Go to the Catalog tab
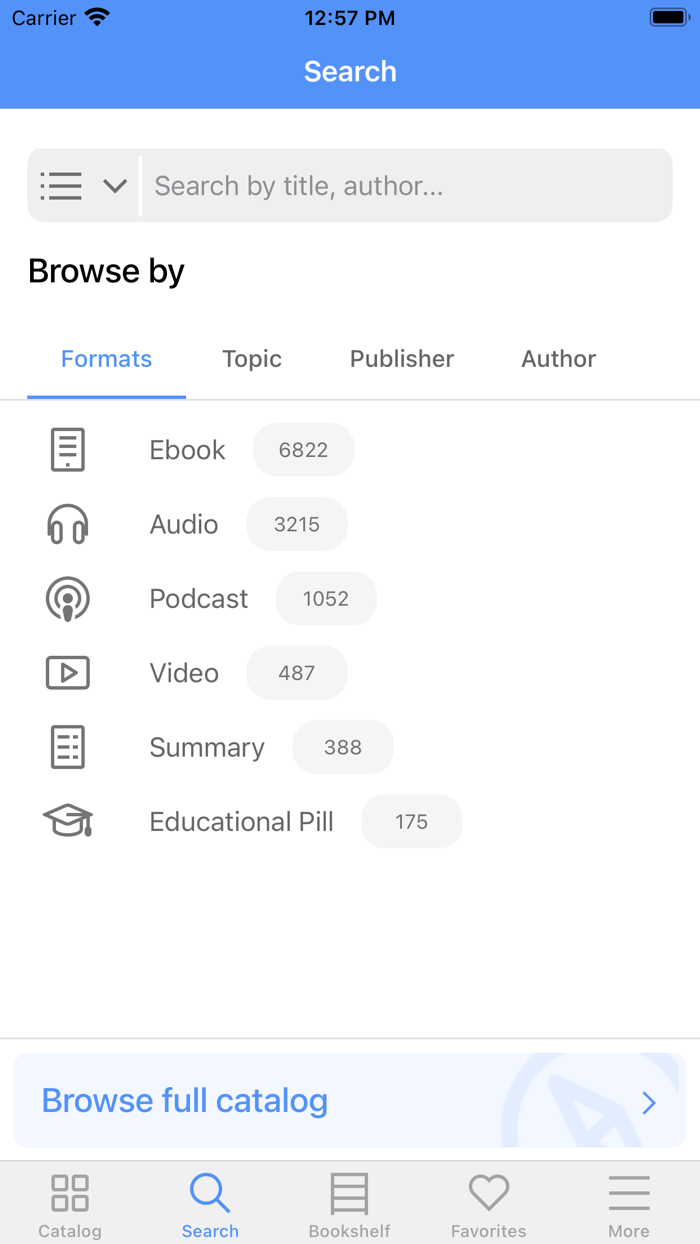Image resolution: width=700 pixels, height=1244 pixels. [70, 1205]
